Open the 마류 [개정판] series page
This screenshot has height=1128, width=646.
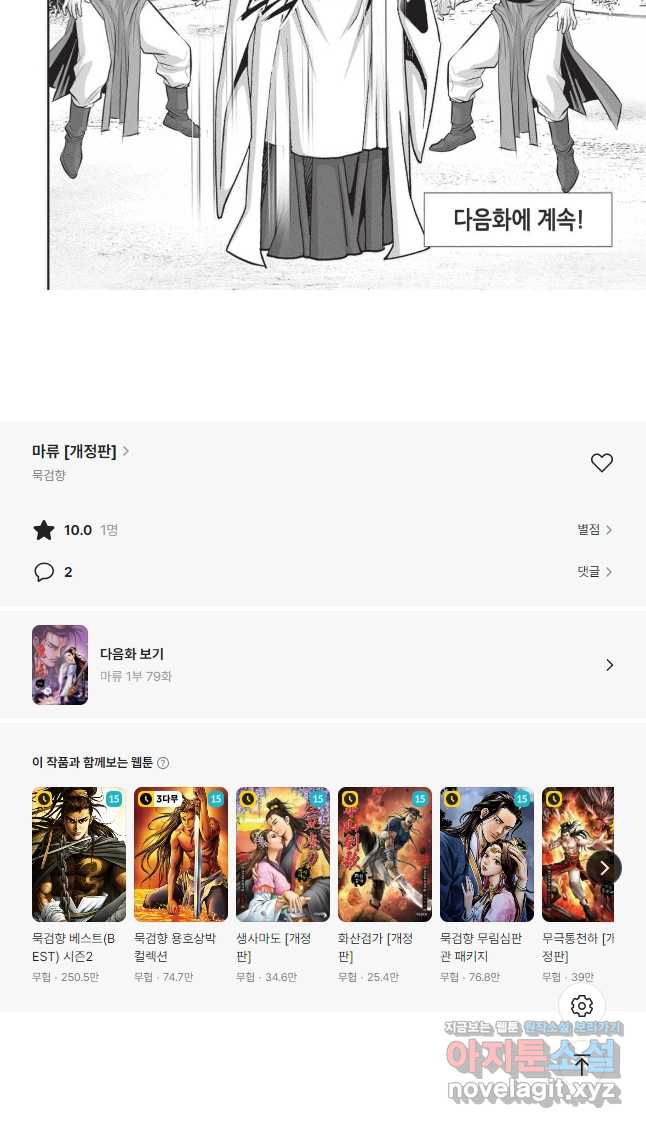(x=80, y=451)
